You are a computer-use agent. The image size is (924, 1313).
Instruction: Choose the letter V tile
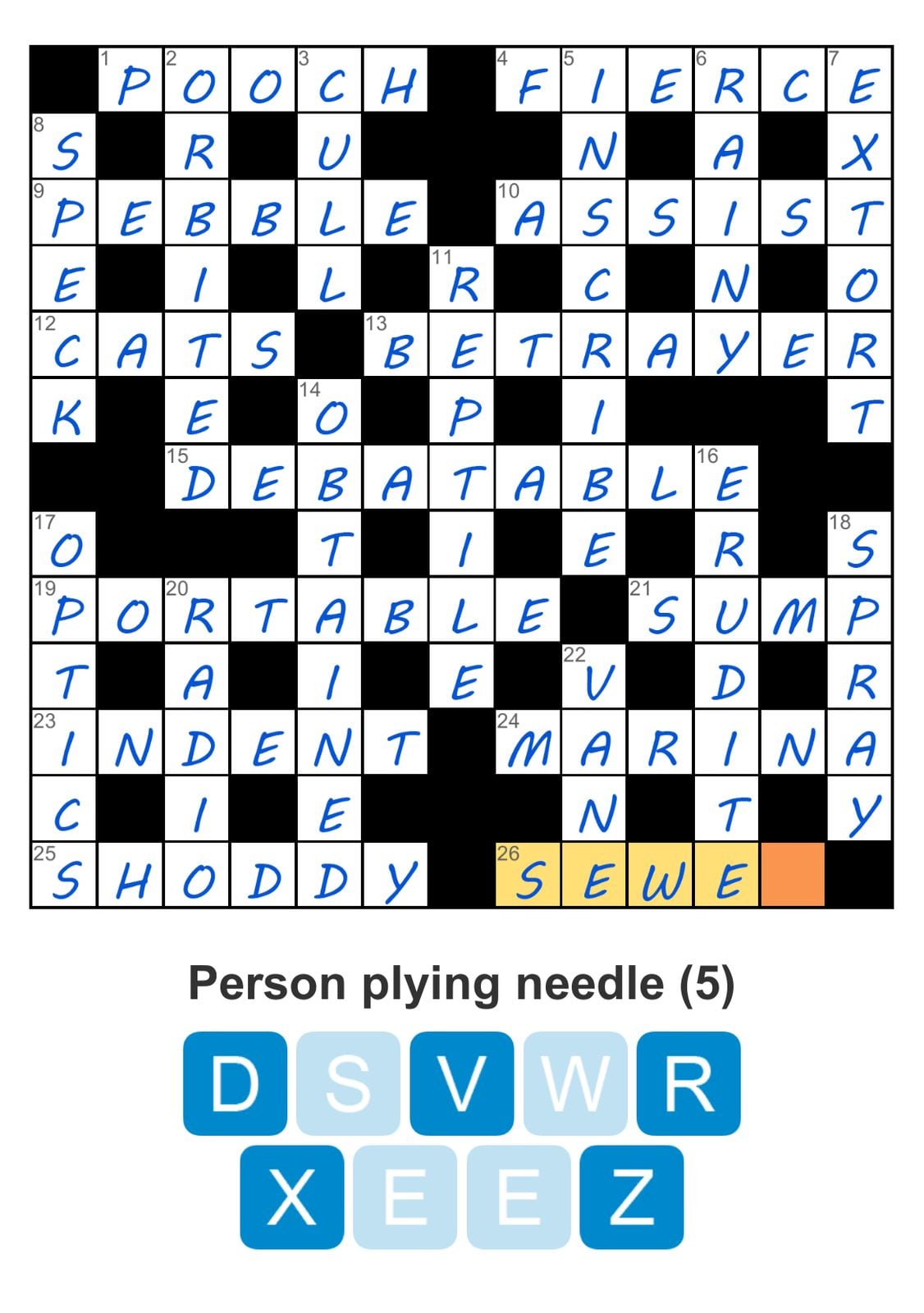pyautogui.click(x=461, y=1083)
